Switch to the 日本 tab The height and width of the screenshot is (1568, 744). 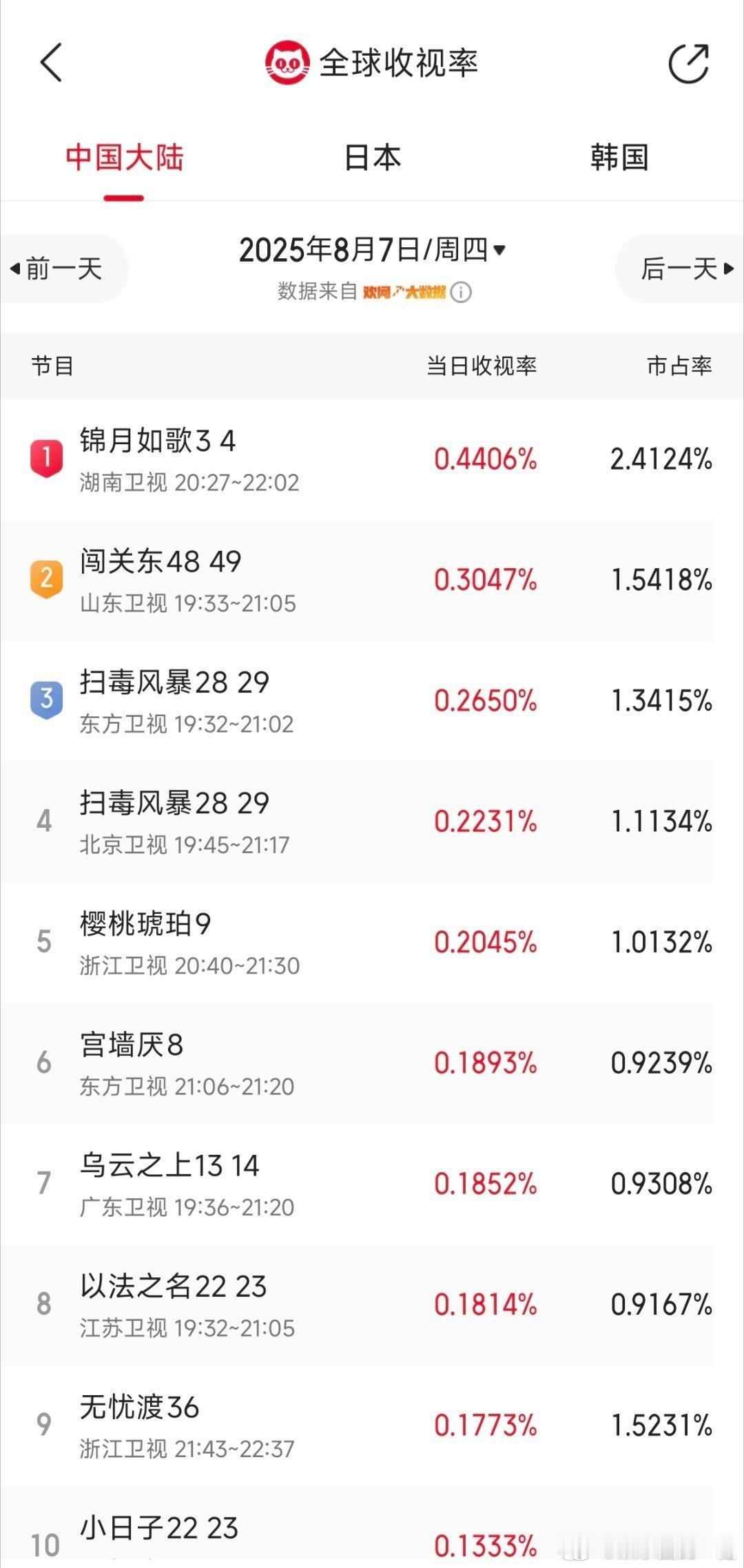click(372, 157)
